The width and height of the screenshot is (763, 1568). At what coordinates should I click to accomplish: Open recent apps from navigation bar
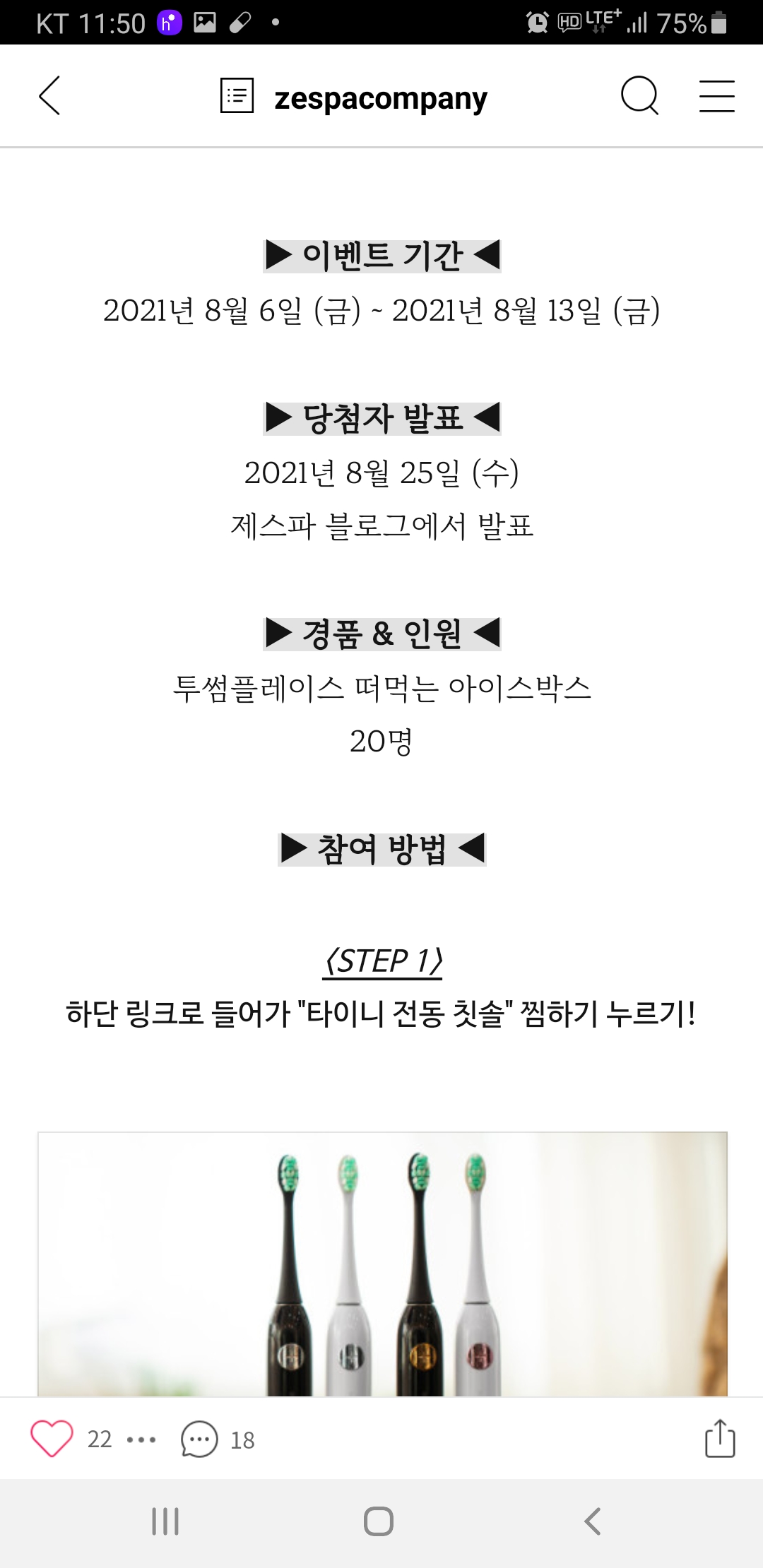pos(165,1521)
